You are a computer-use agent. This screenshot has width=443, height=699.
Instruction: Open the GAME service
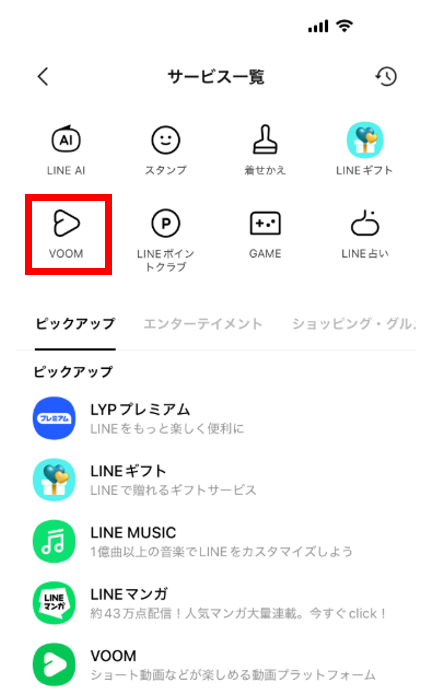click(265, 234)
